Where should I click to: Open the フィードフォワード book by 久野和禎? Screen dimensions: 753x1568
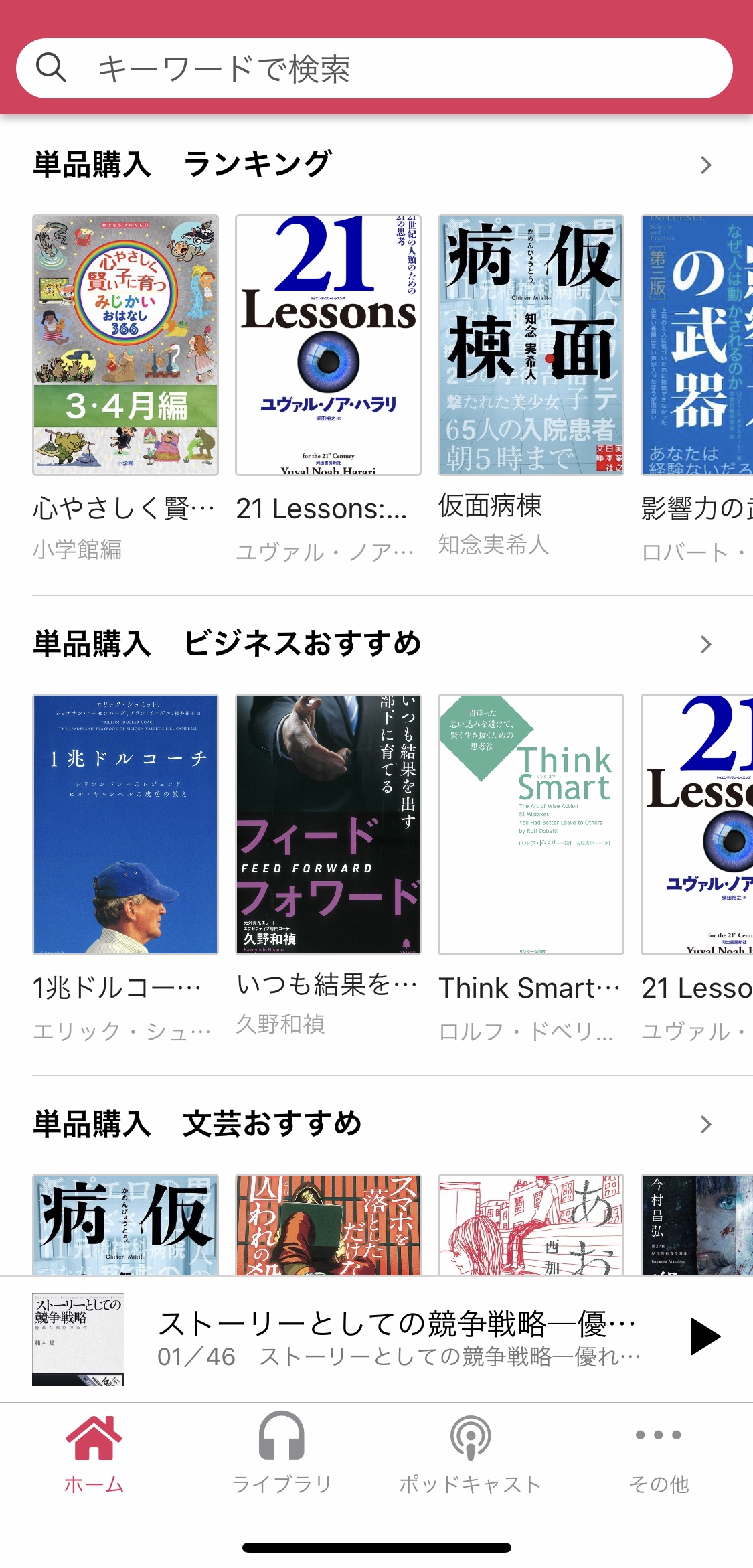click(x=328, y=824)
